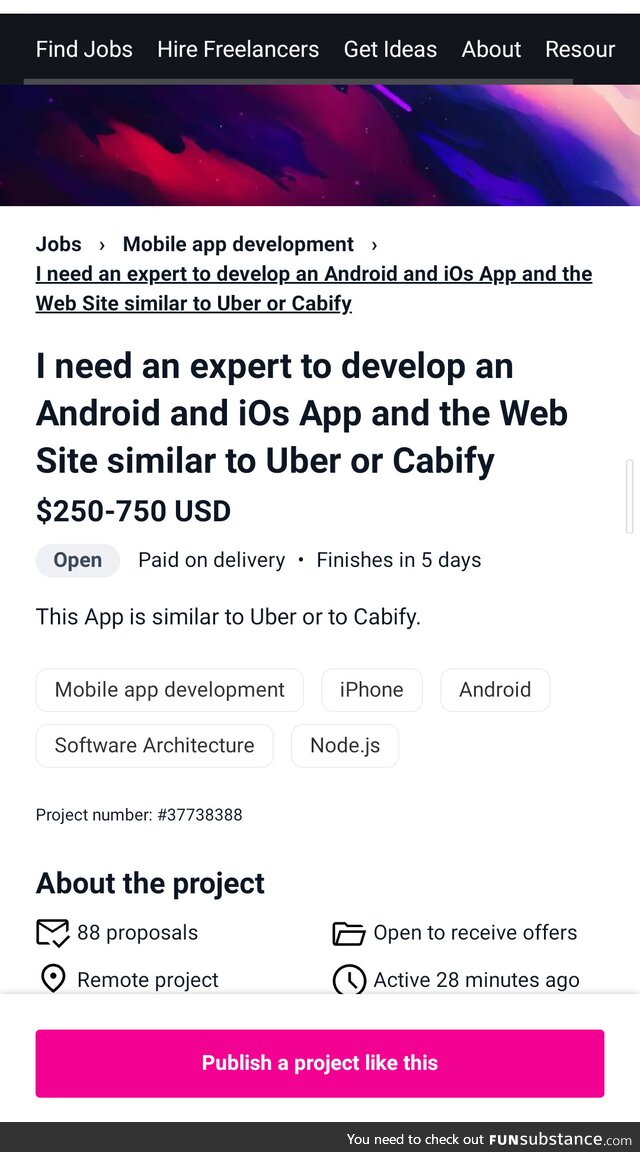The image size is (640, 1152).
Task: Tap the underlined project title link
Action: coord(313,288)
